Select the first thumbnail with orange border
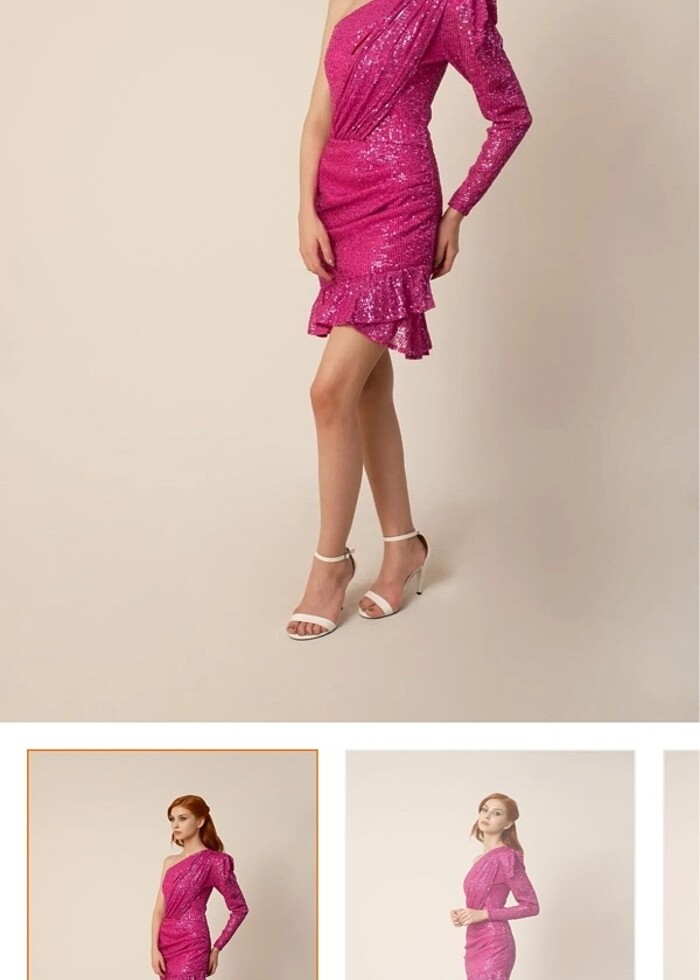700x980 pixels. (x=172, y=865)
